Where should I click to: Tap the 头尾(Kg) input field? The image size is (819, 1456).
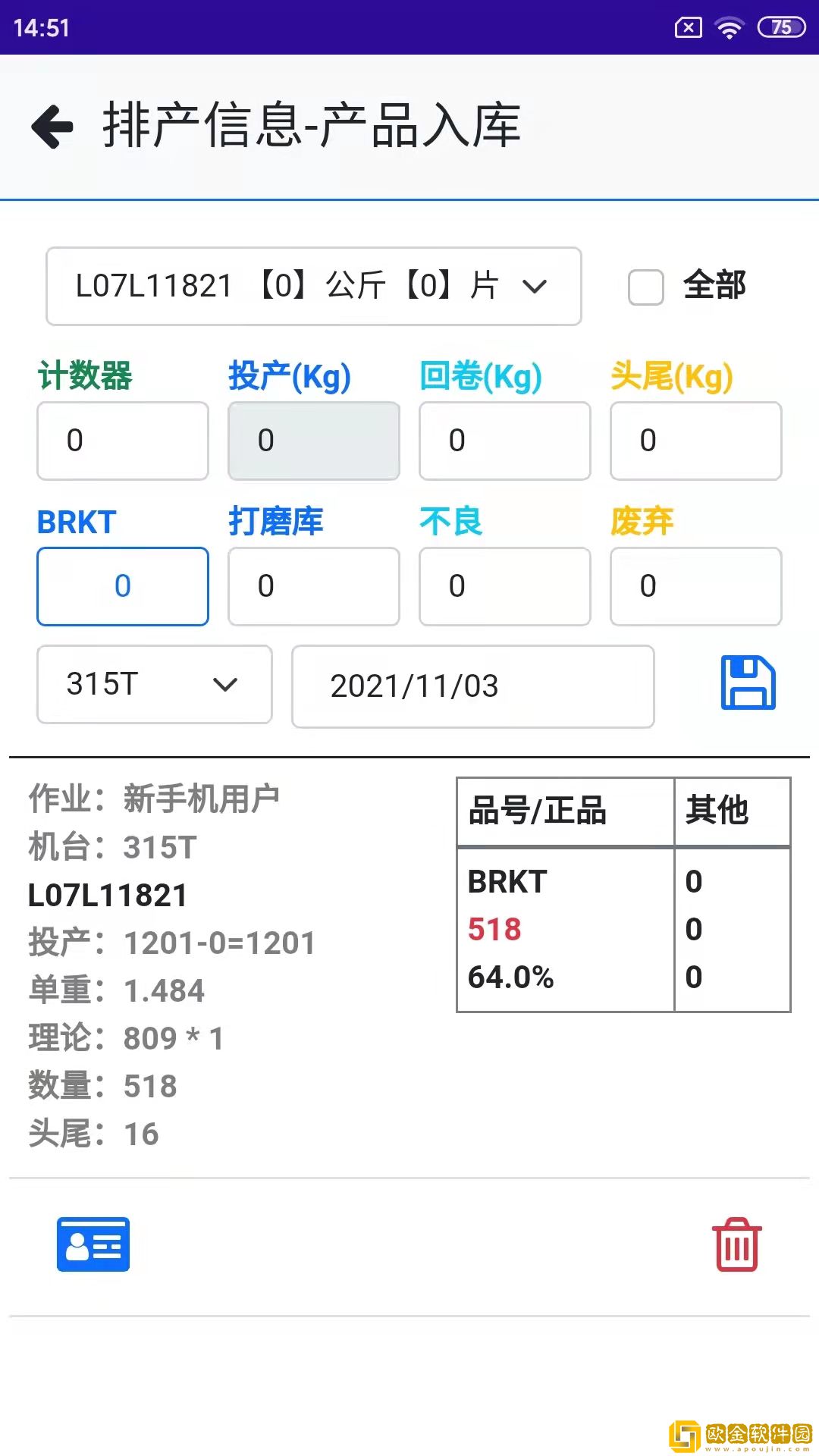click(x=696, y=441)
